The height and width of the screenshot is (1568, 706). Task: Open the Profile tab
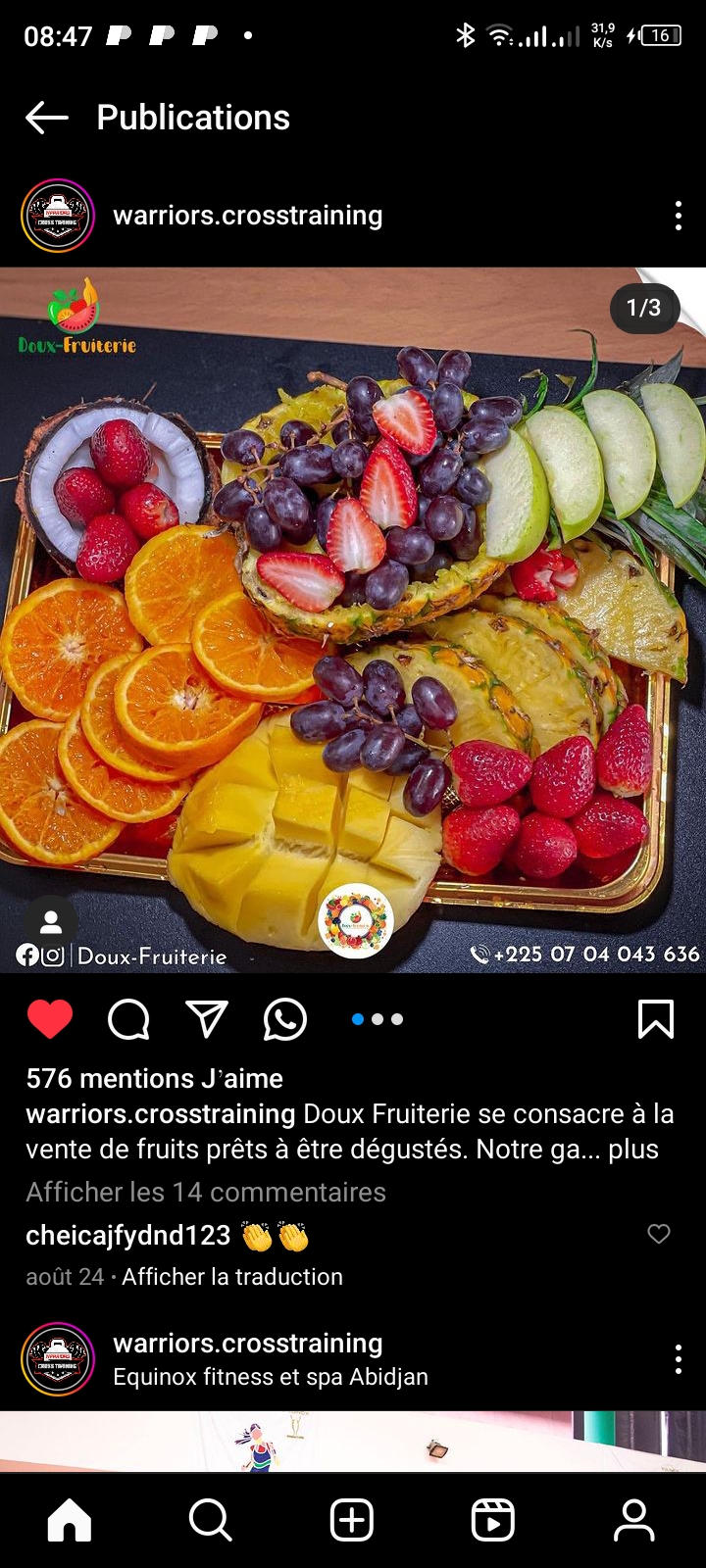click(x=633, y=1521)
